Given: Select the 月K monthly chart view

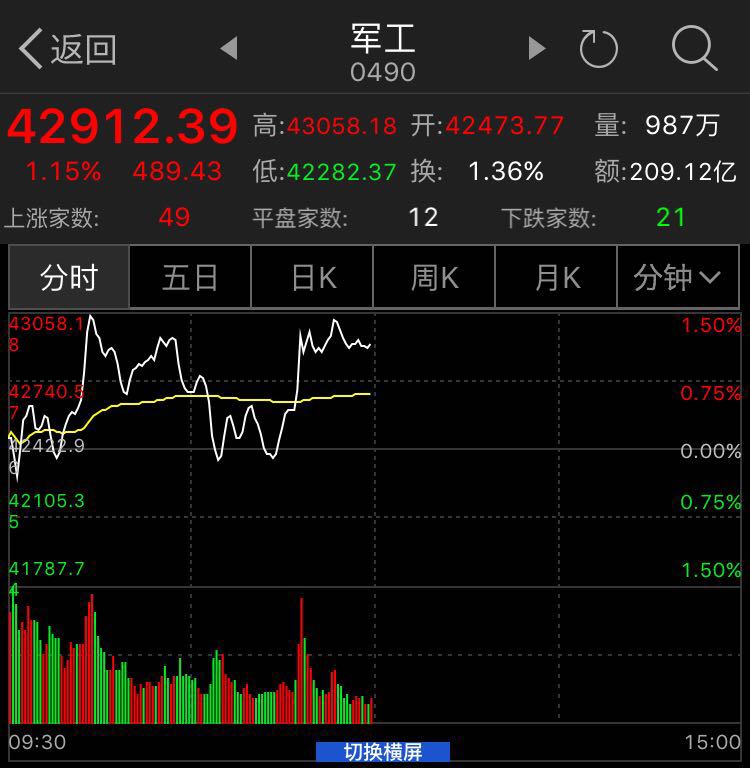Looking at the screenshot, I should coord(555,278).
